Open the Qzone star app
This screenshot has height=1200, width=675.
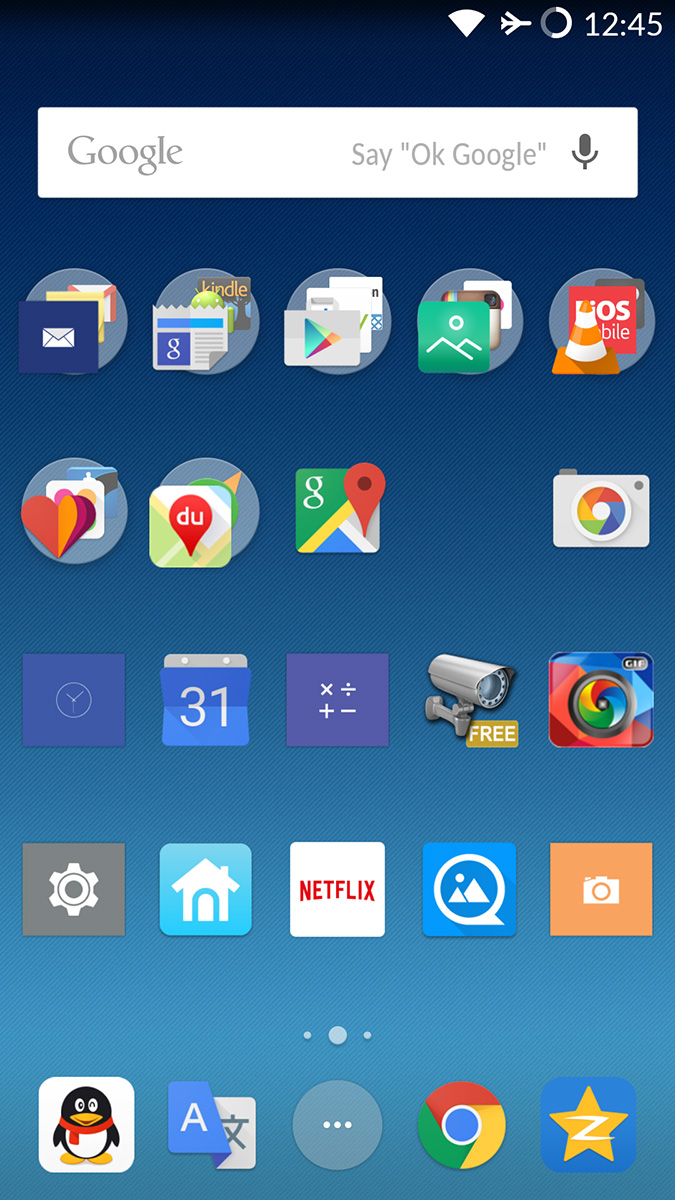click(x=588, y=1124)
